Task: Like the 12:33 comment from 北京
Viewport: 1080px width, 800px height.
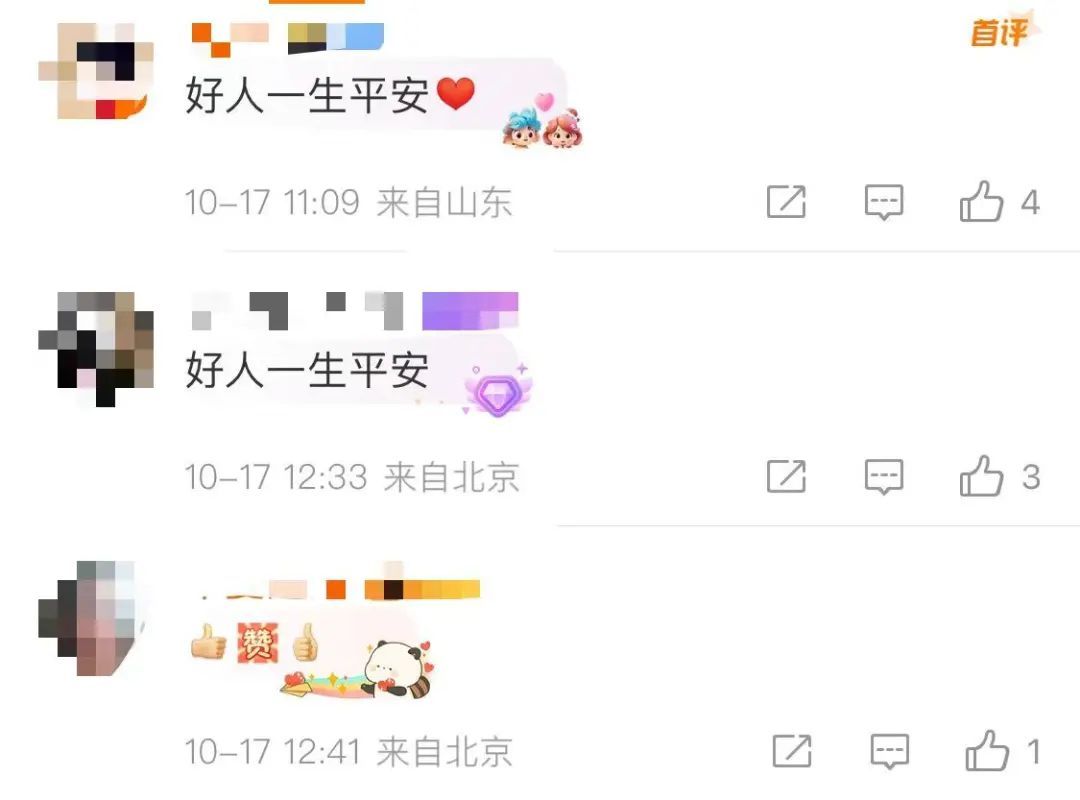Action: click(x=981, y=476)
